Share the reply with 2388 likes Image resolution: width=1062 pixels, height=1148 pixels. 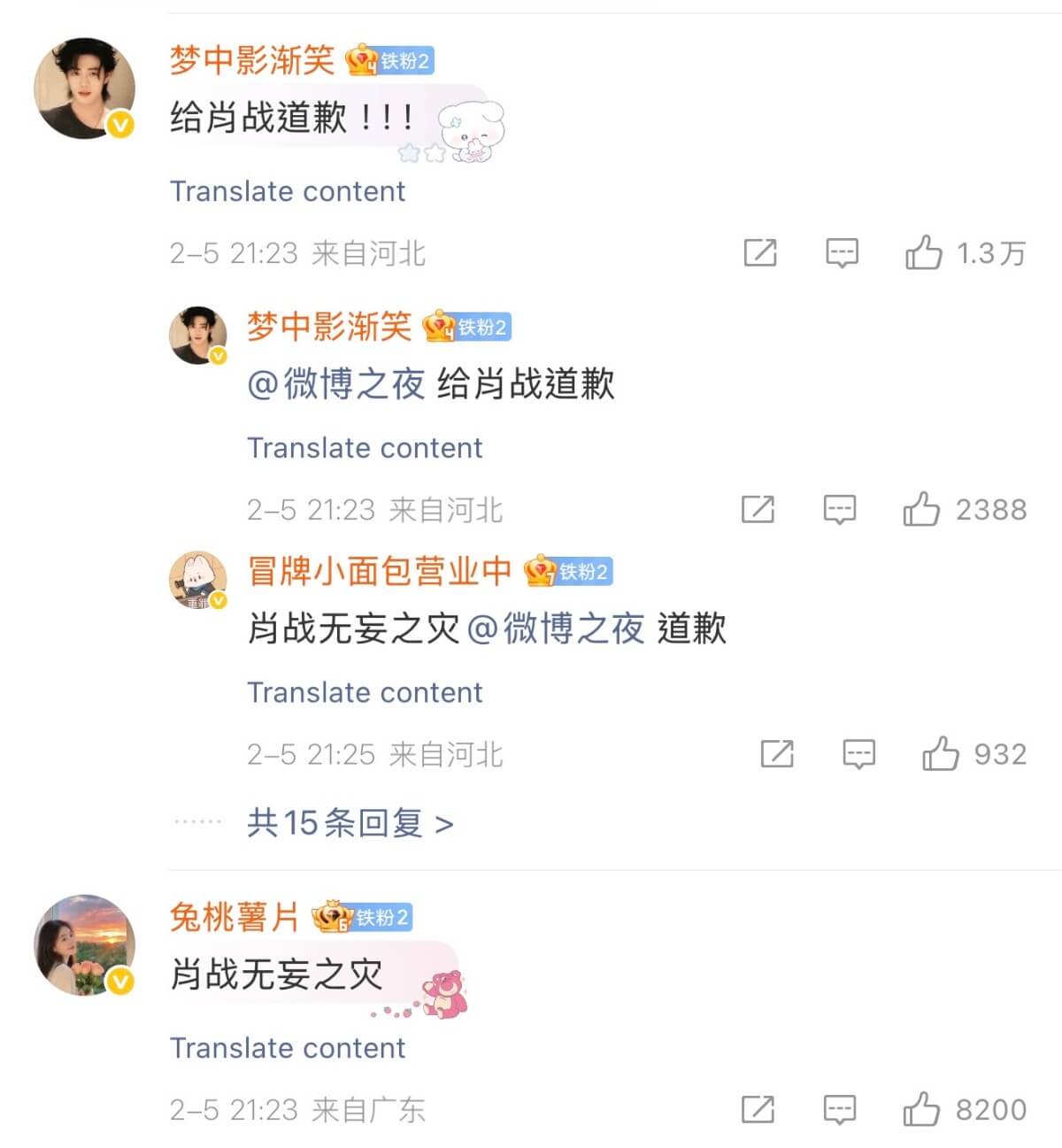point(758,510)
